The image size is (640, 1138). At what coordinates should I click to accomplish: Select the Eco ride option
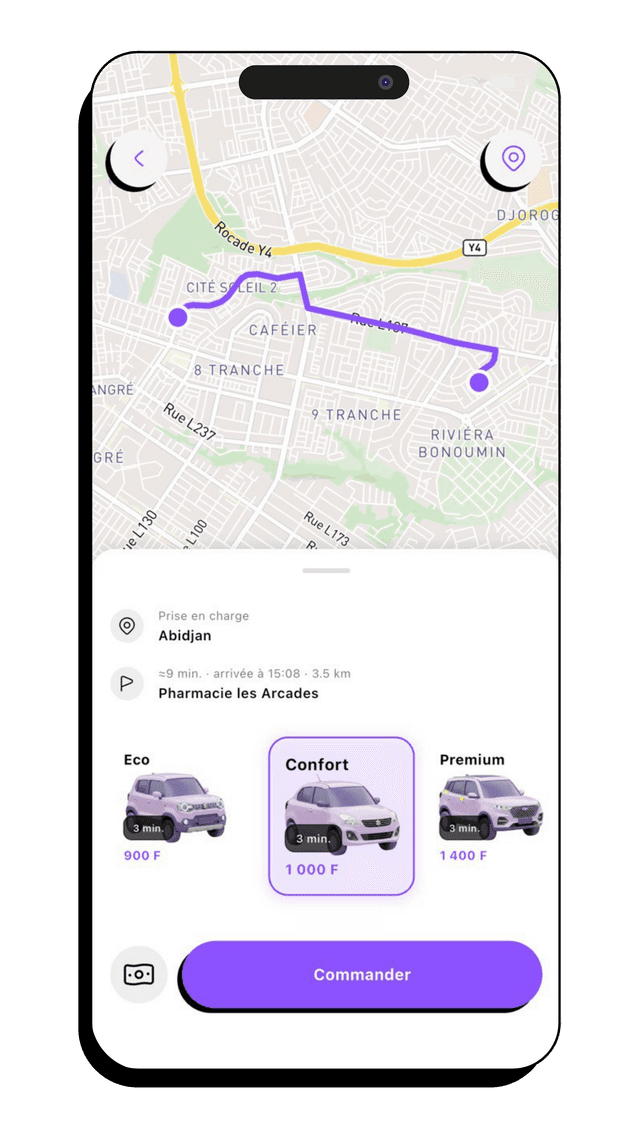point(176,808)
